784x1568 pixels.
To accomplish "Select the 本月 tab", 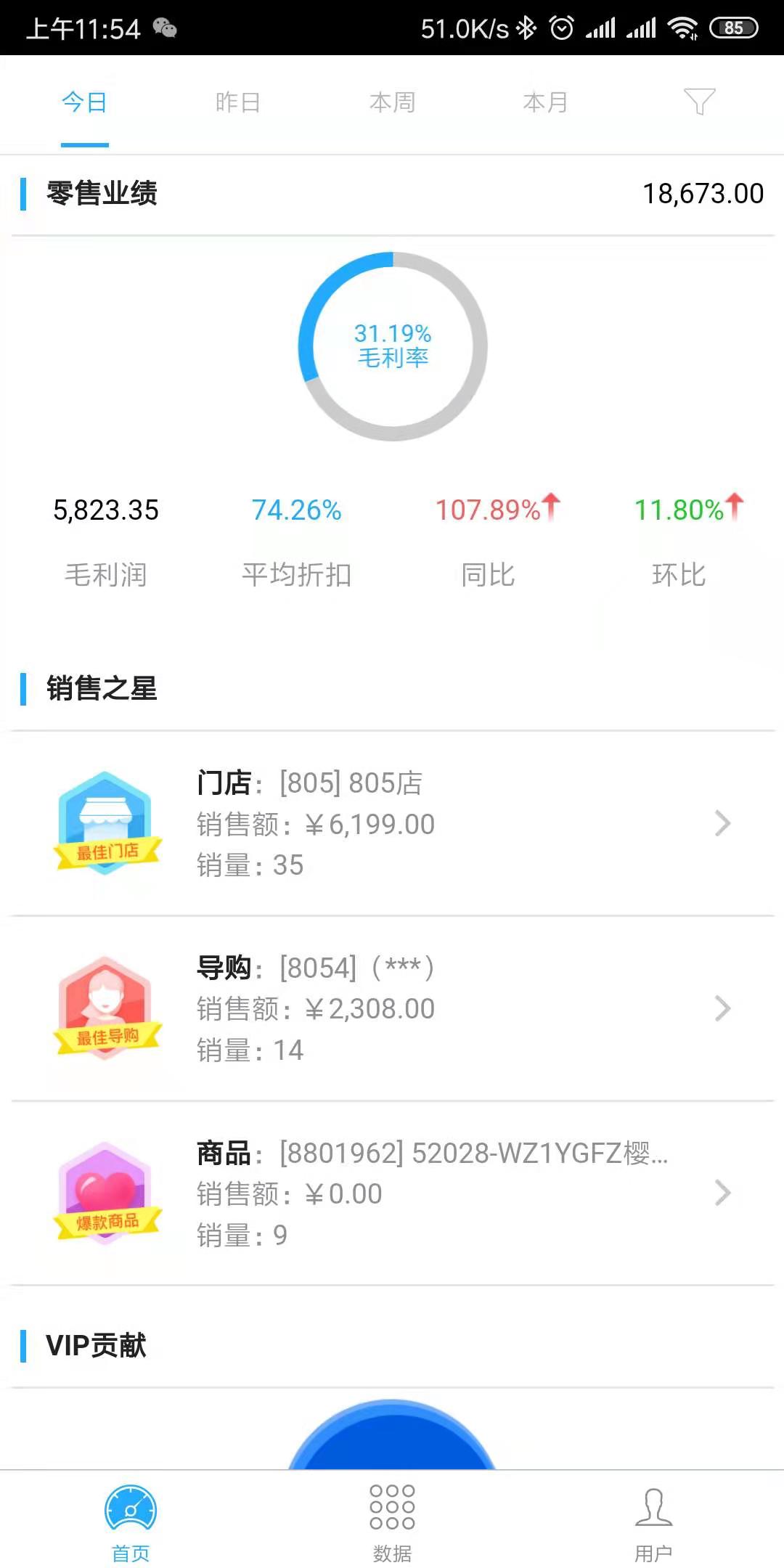I will coord(545,102).
